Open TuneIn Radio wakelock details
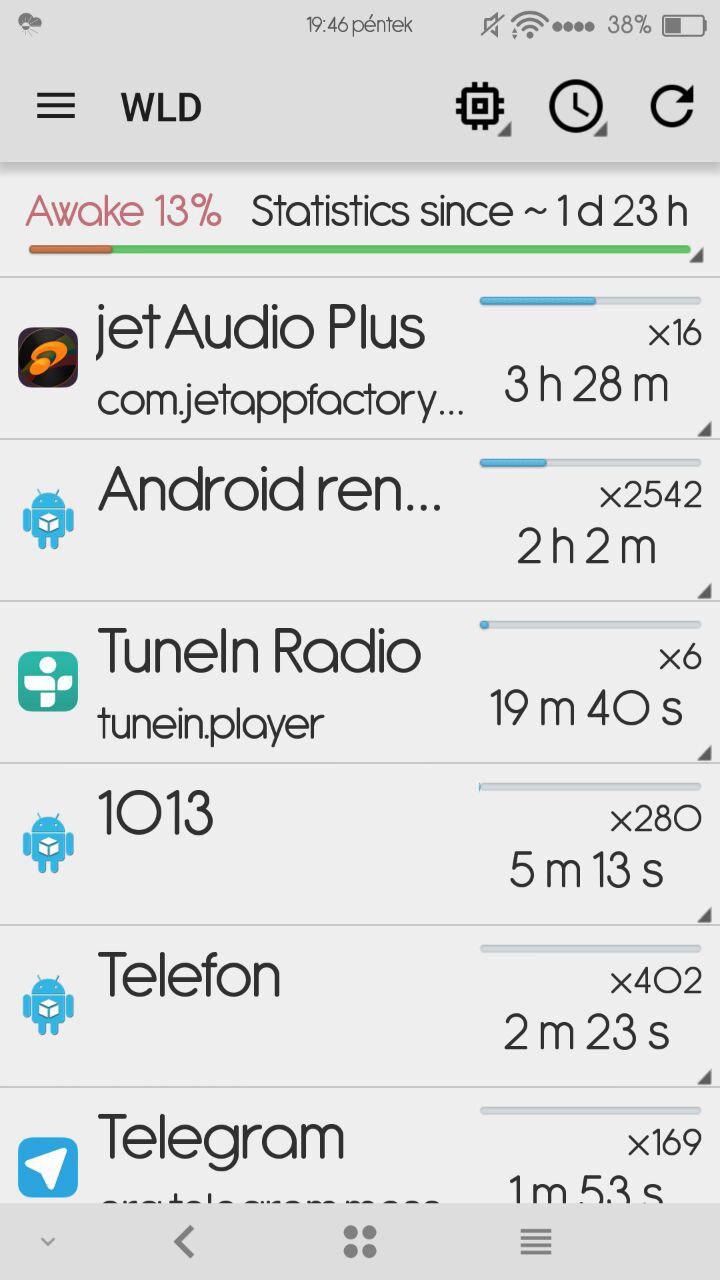720x1280 pixels. (x=360, y=682)
